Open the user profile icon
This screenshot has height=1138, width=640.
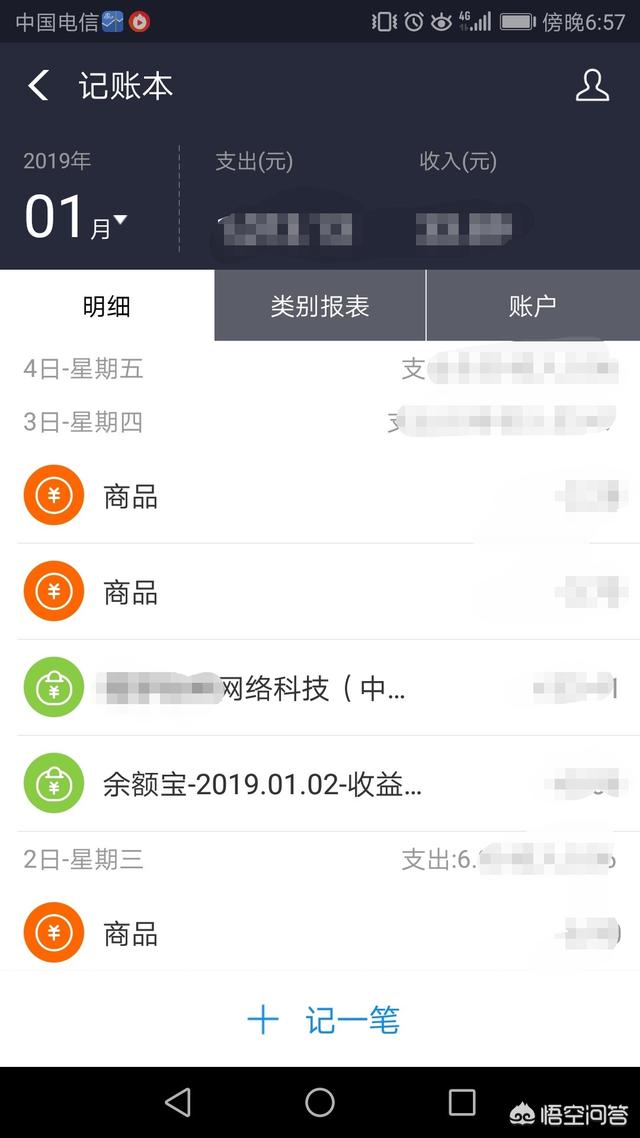[592, 86]
